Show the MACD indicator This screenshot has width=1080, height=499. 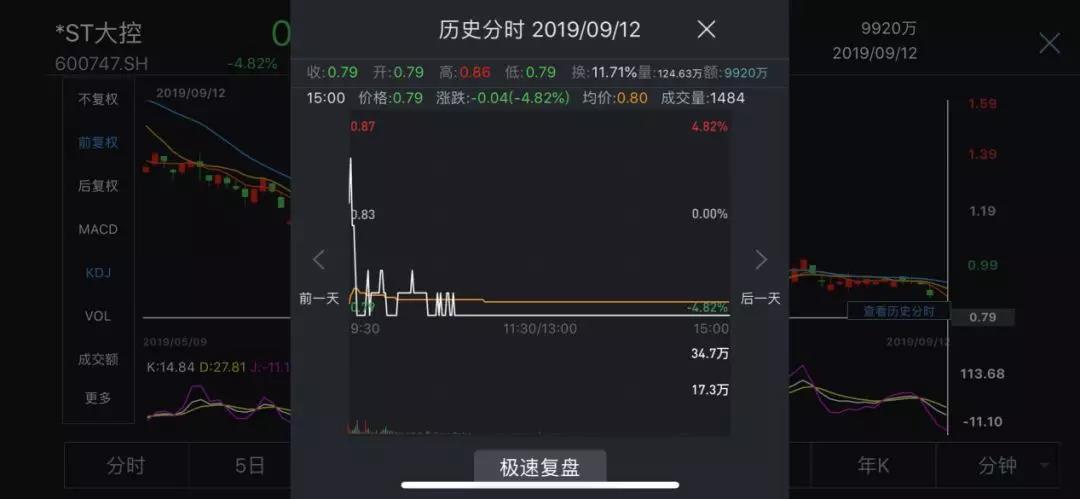coord(98,229)
